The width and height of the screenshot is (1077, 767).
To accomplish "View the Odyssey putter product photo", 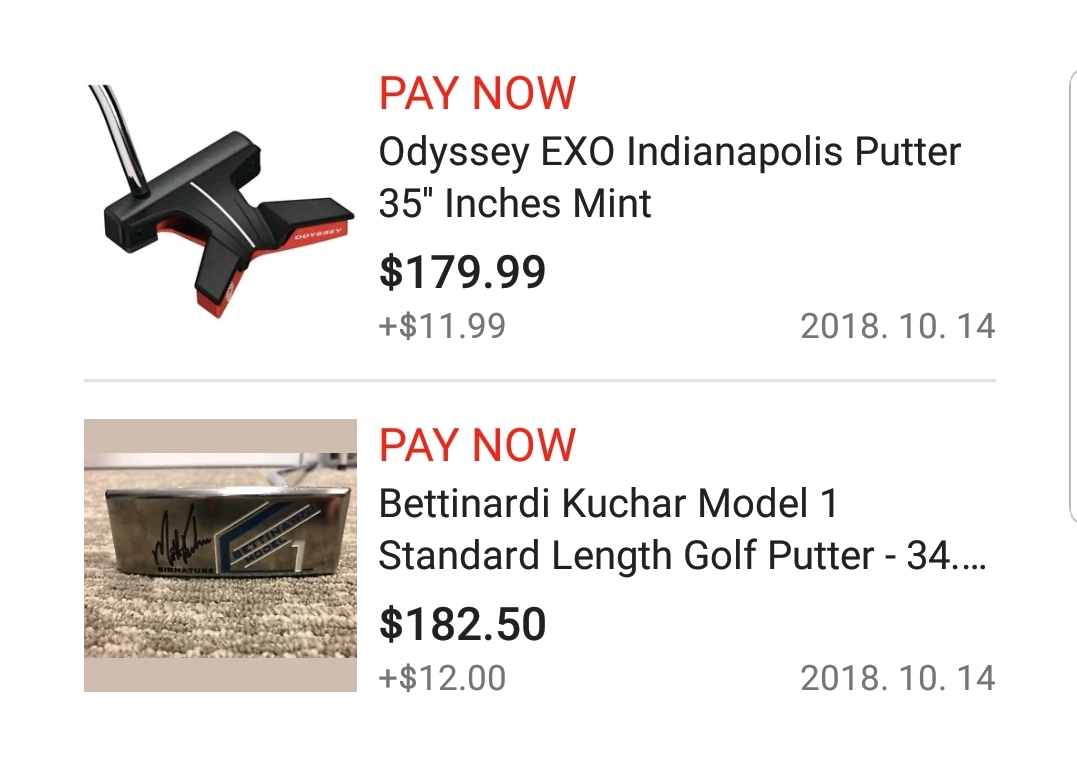I will [x=221, y=203].
